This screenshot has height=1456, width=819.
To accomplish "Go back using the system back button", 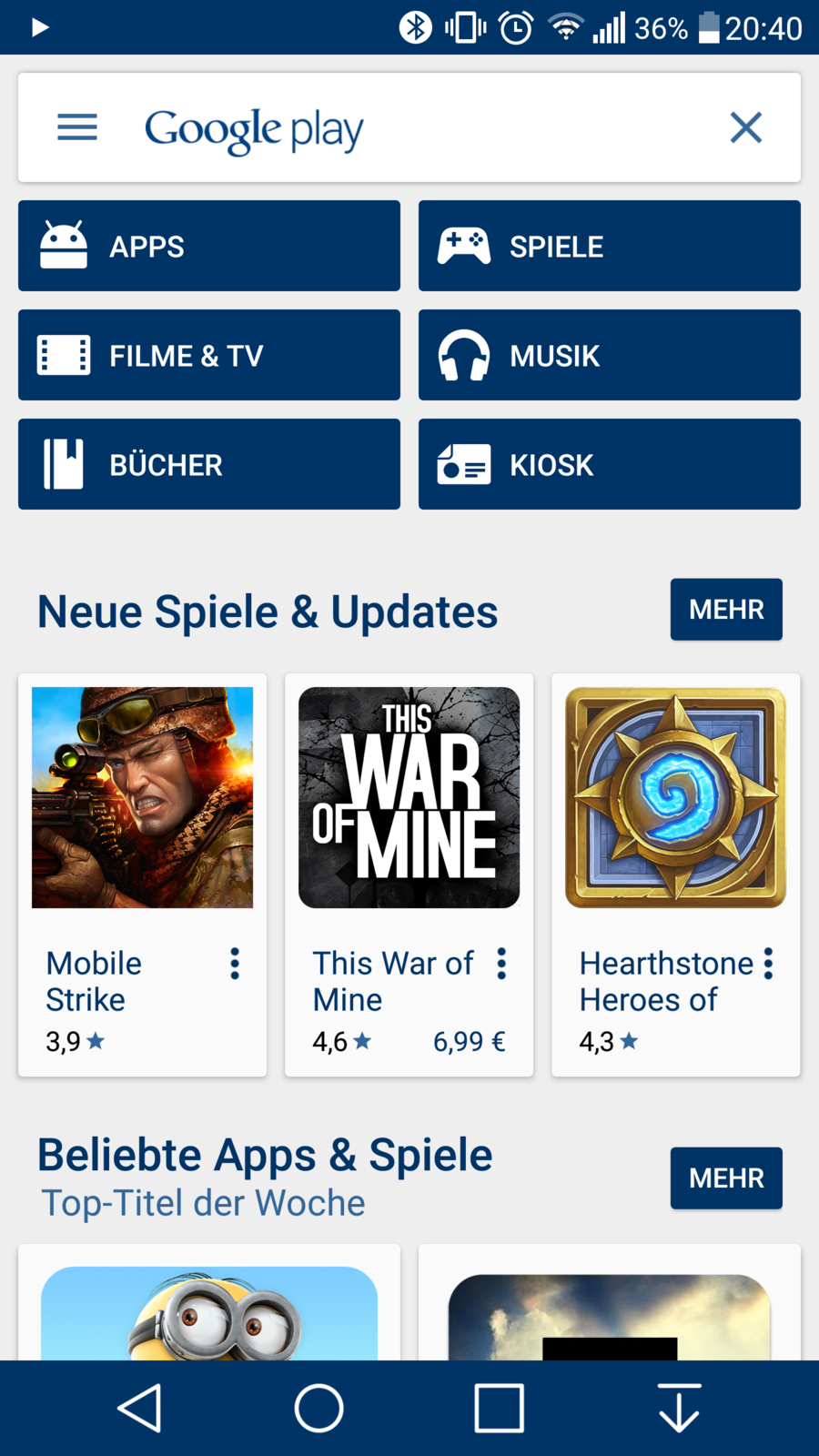I will point(140,1409).
